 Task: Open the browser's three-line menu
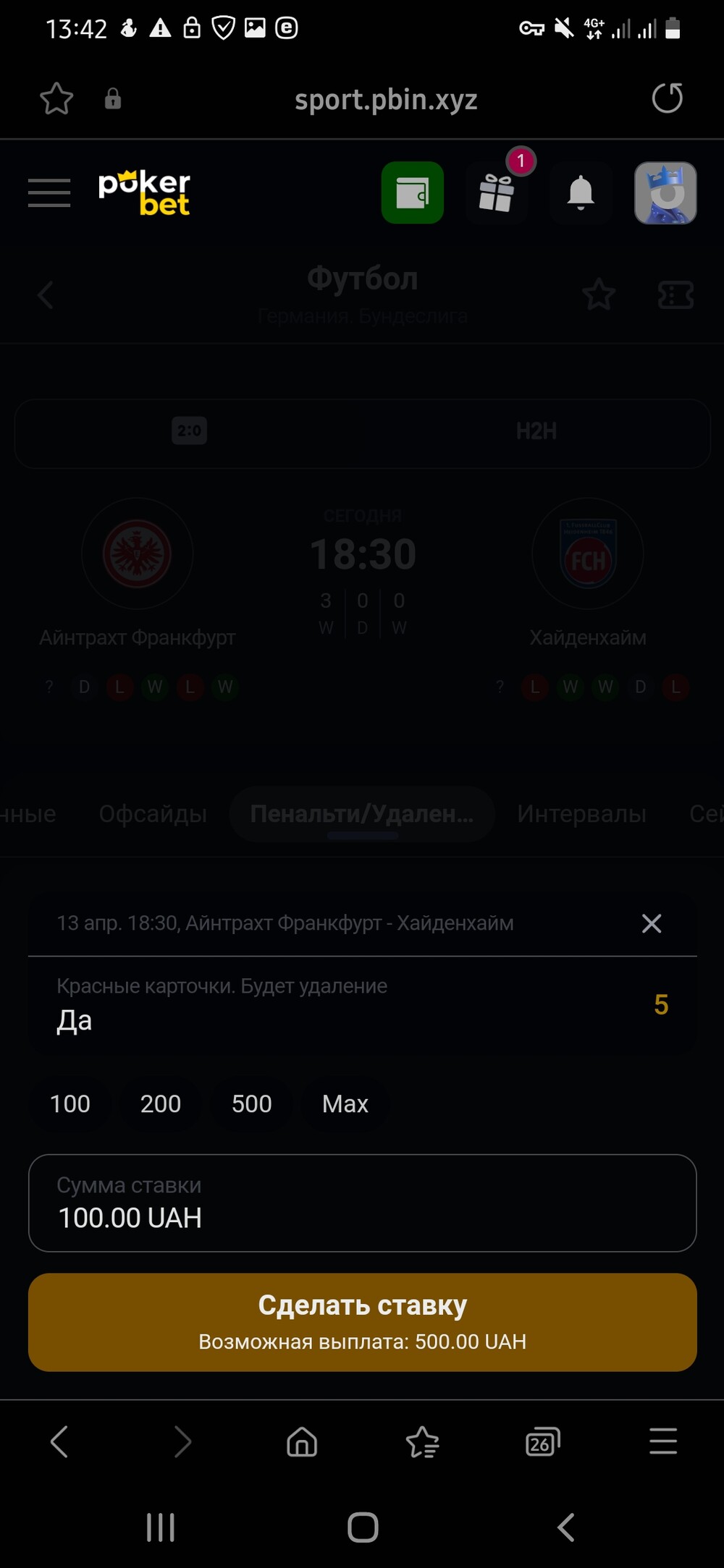point(663,1441)
